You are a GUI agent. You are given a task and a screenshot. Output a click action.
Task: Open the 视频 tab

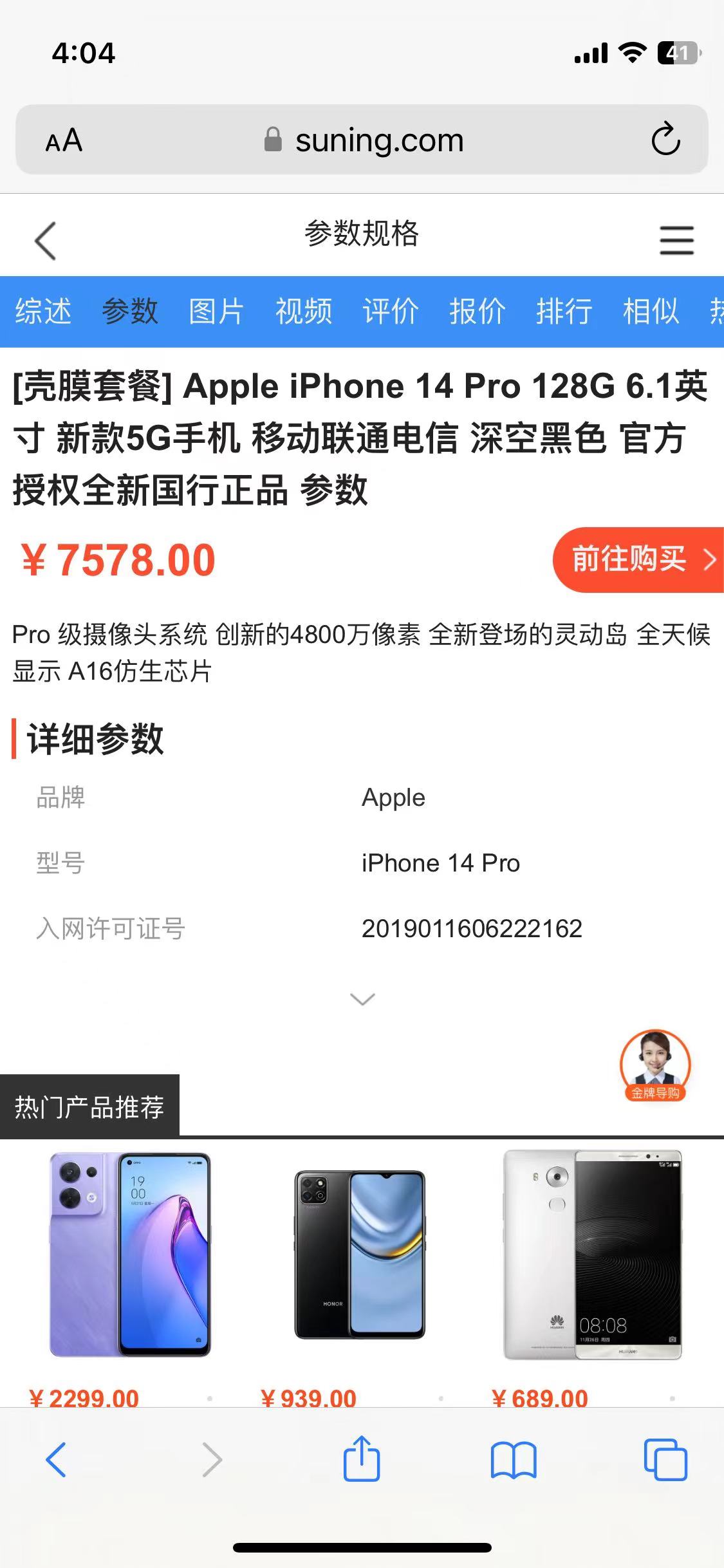pos(304,312)
